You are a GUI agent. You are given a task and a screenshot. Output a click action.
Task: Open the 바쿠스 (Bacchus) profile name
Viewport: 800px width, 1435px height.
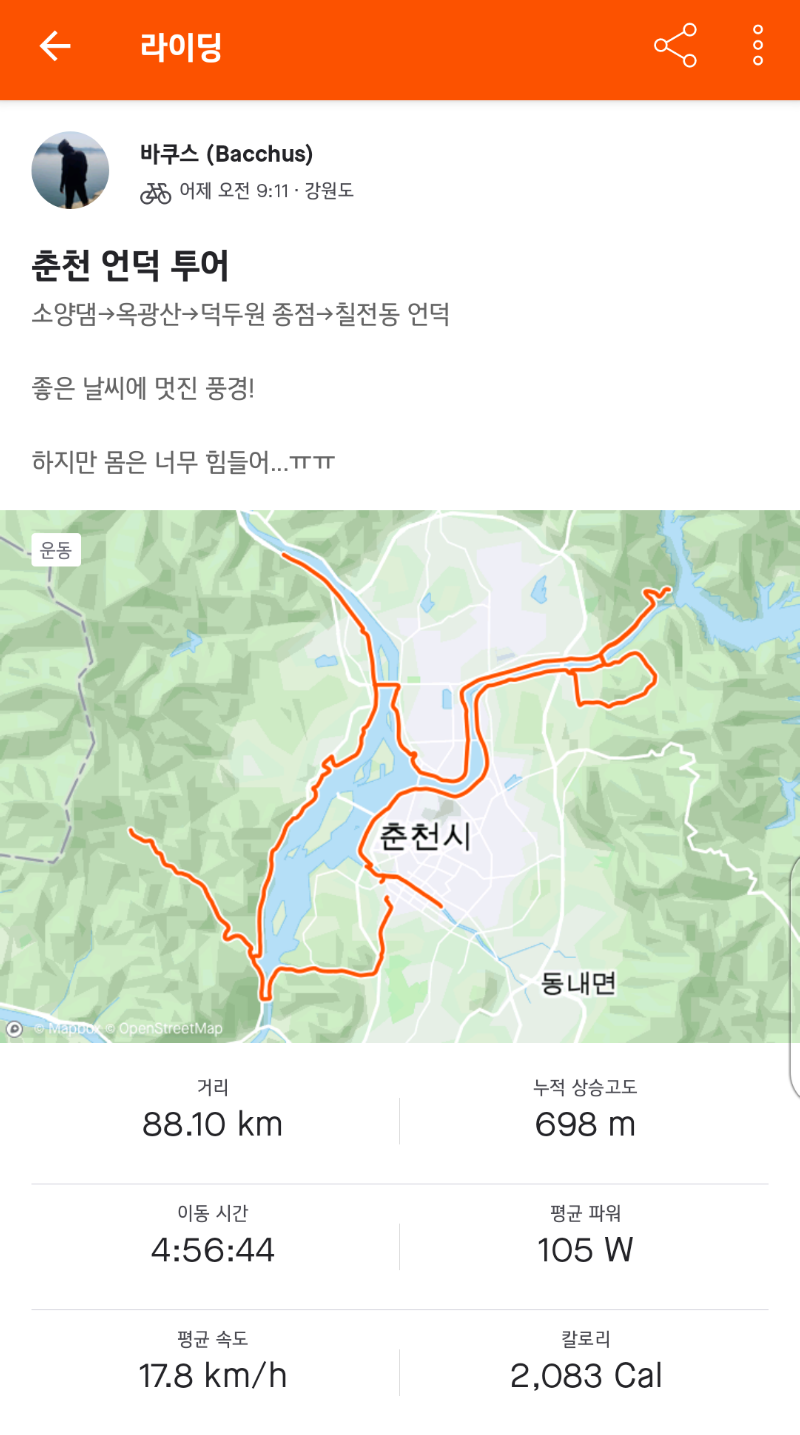[227, 154]
